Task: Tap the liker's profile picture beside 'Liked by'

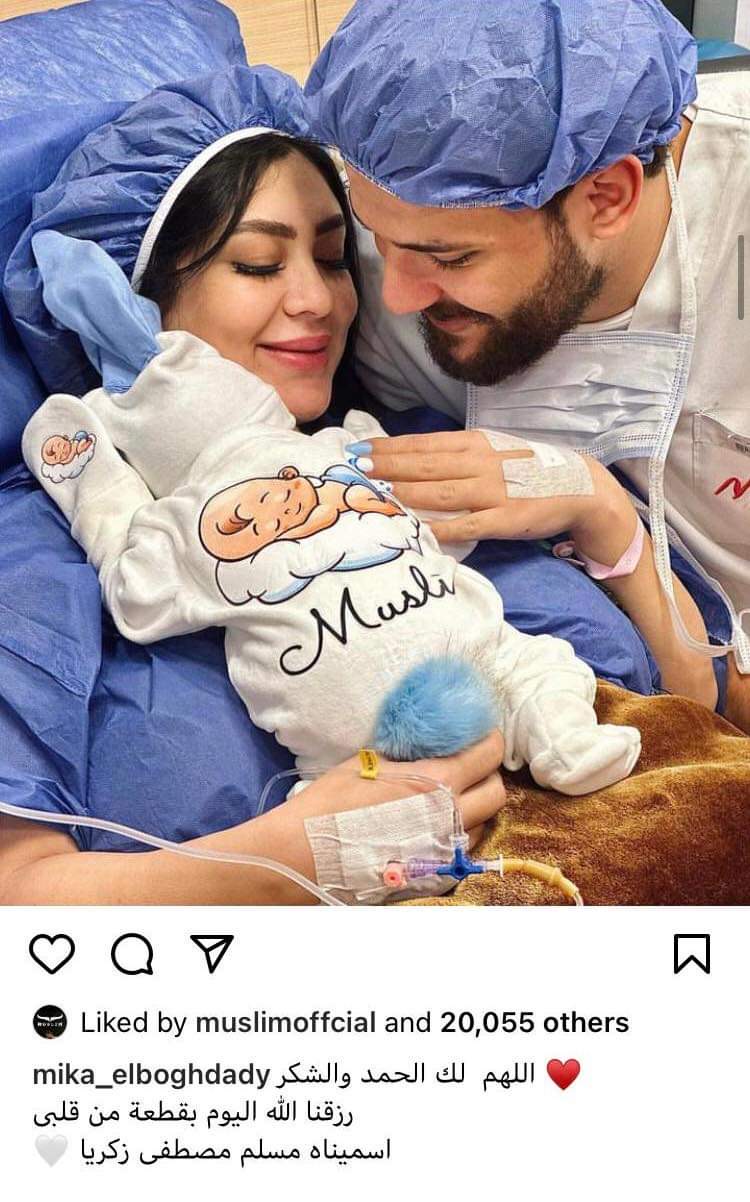Action: (50, 1023)
